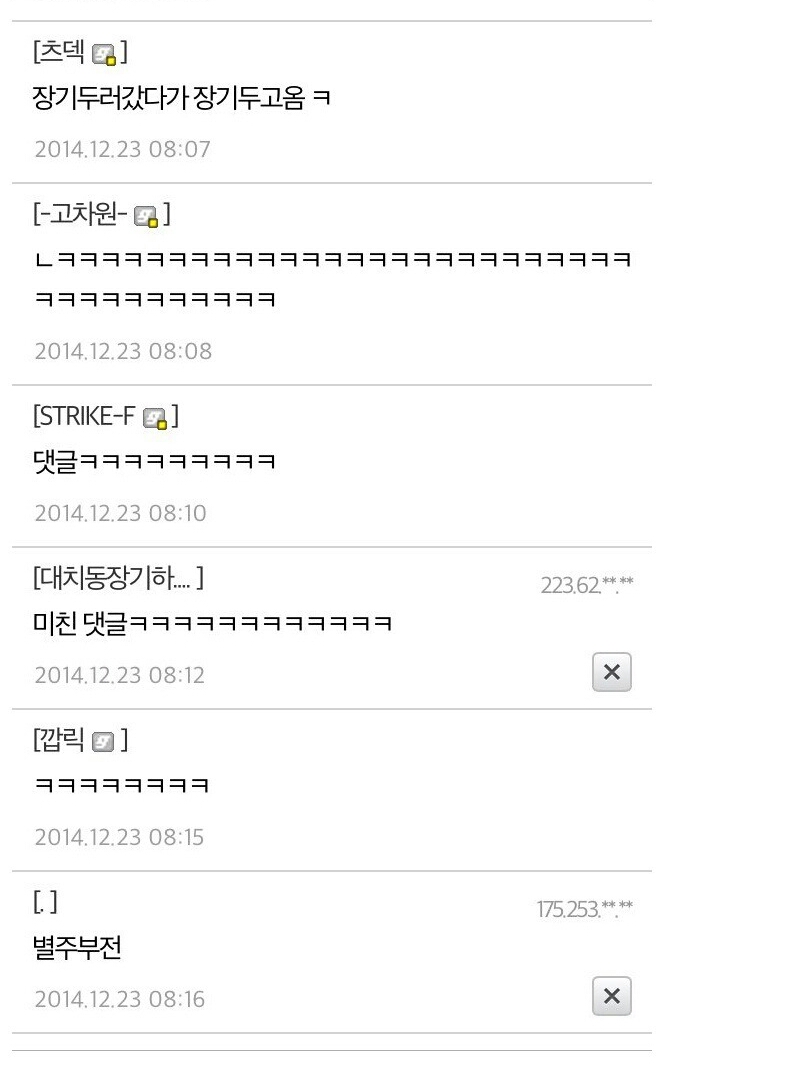
Task: Open -고차원- gallog icon
Action: [x=148, y=215]
